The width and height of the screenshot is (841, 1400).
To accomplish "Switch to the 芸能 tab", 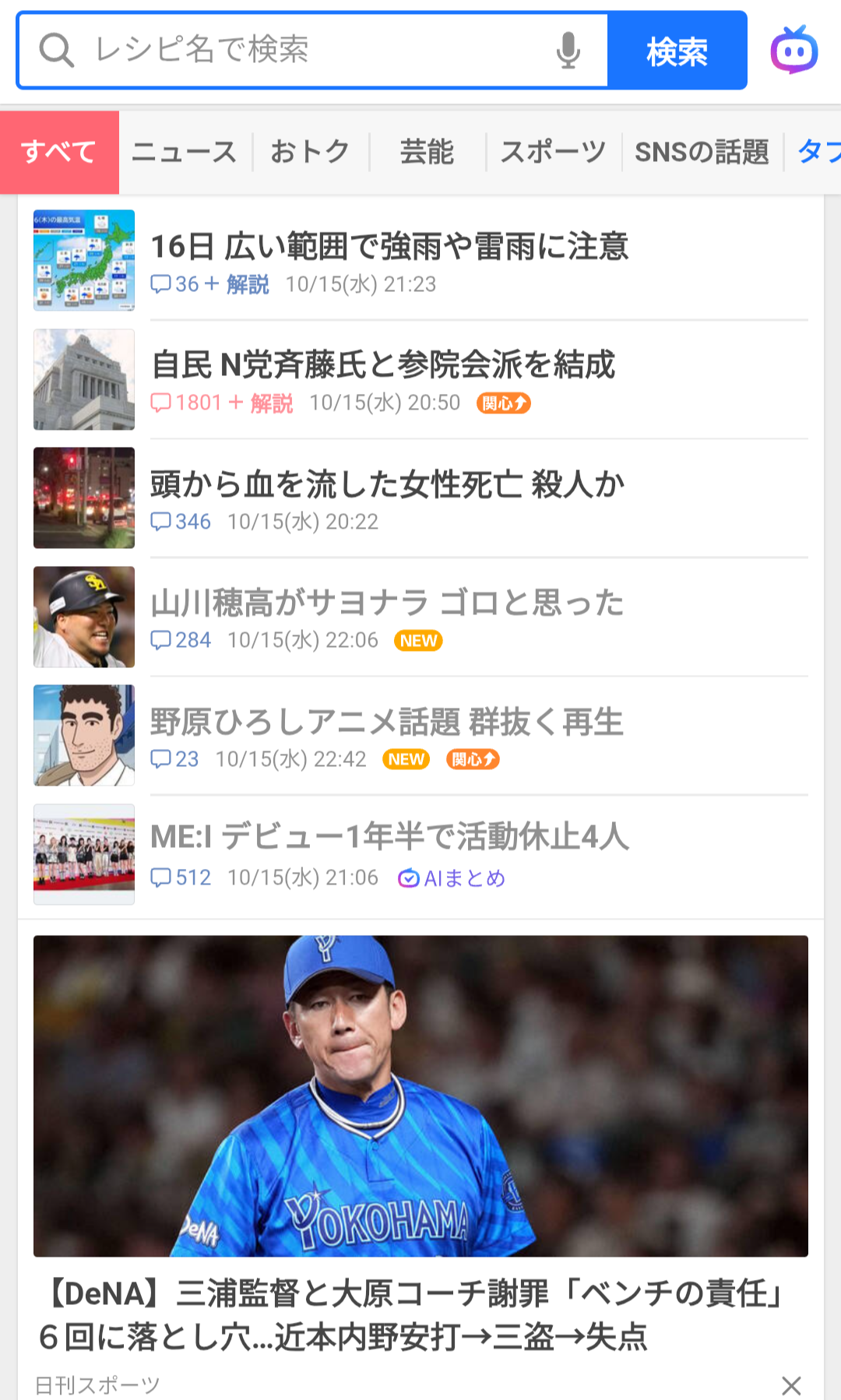I will coord(427,152).
